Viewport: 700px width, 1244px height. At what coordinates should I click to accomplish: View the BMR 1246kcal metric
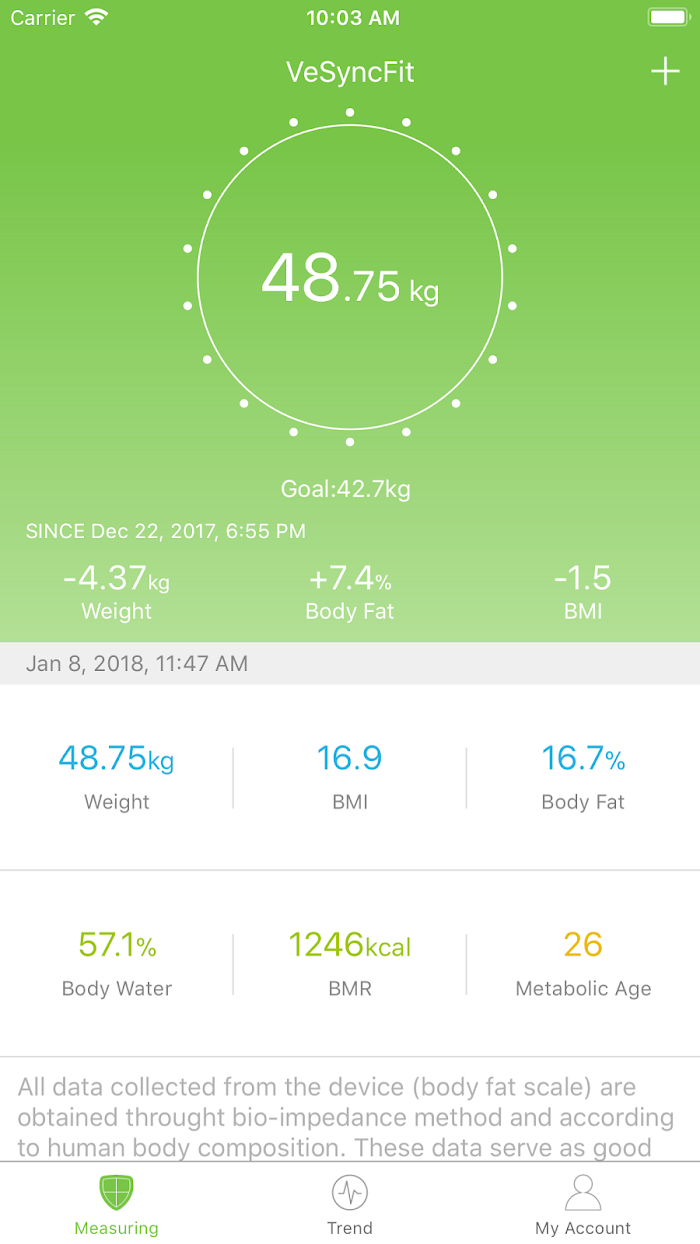[350, 963]
